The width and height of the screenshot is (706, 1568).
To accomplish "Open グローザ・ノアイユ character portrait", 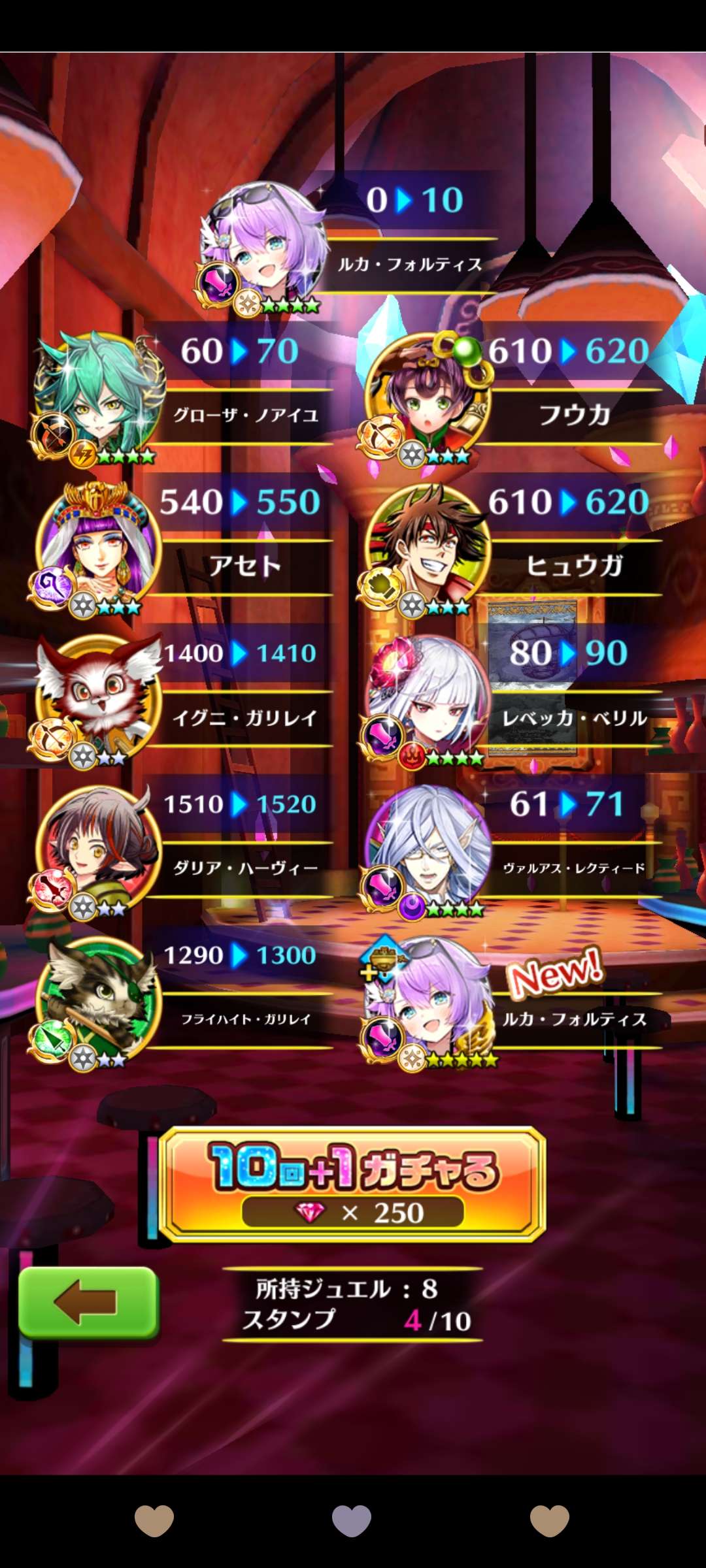I will [98, 395].
